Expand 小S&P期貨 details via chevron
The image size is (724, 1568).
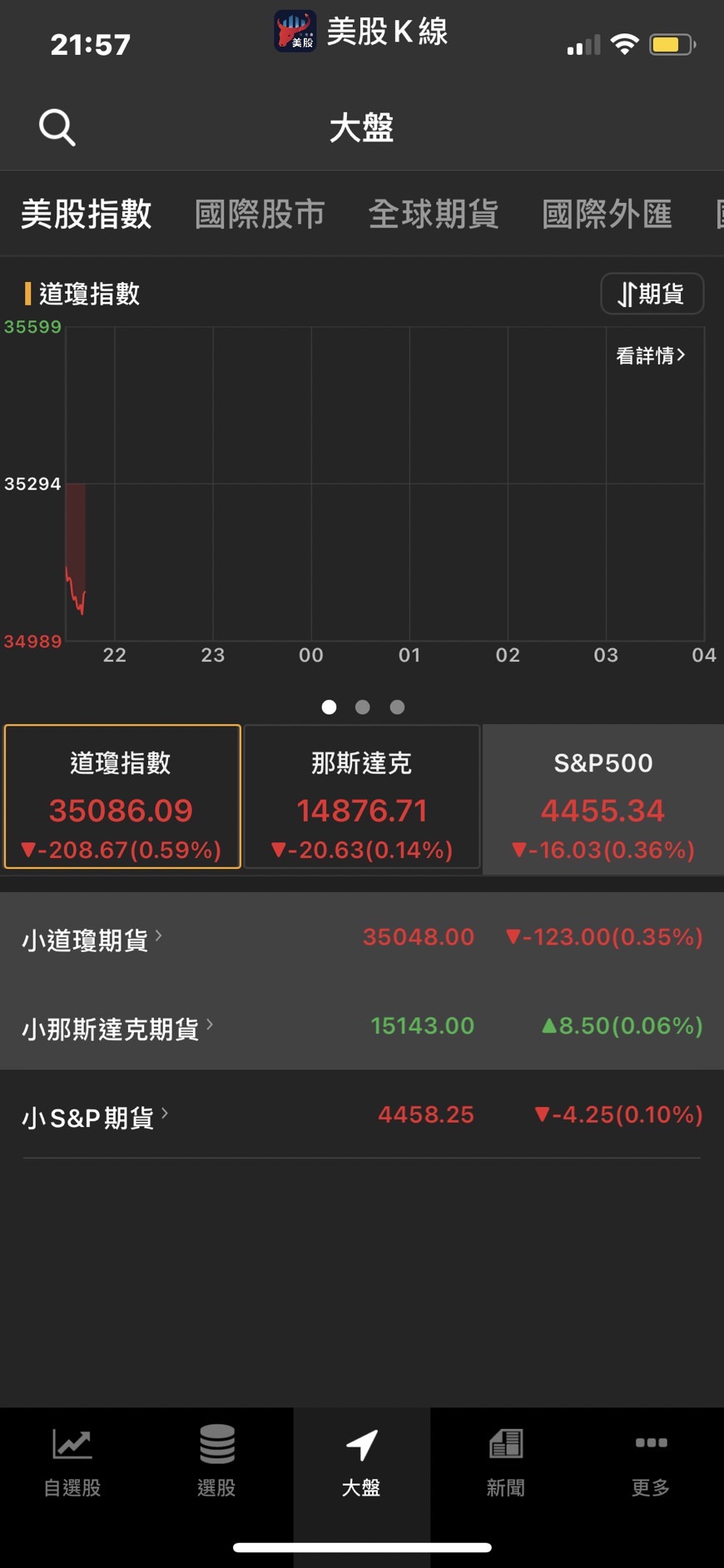[x=165, y=1112]
